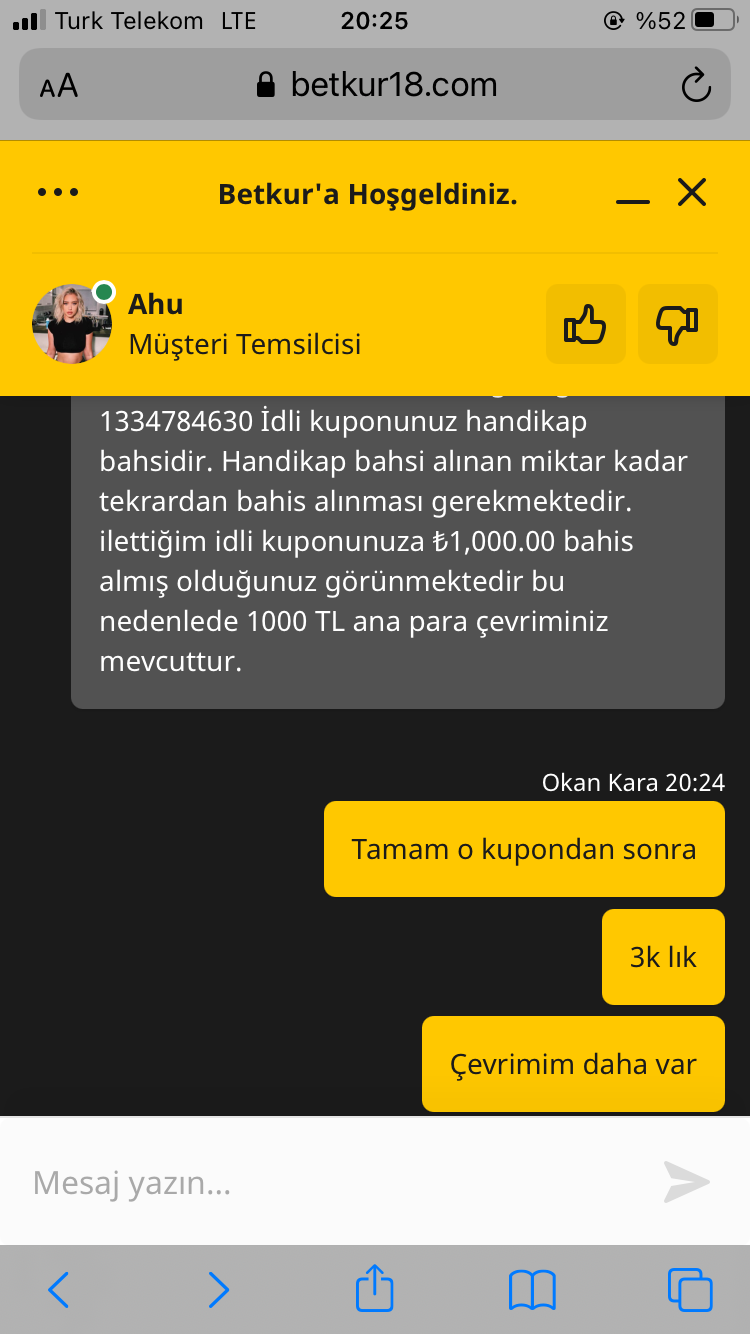Open Safari bookmarks
The width and height of the screenshot is (750, 1334).
(532, 1290)
